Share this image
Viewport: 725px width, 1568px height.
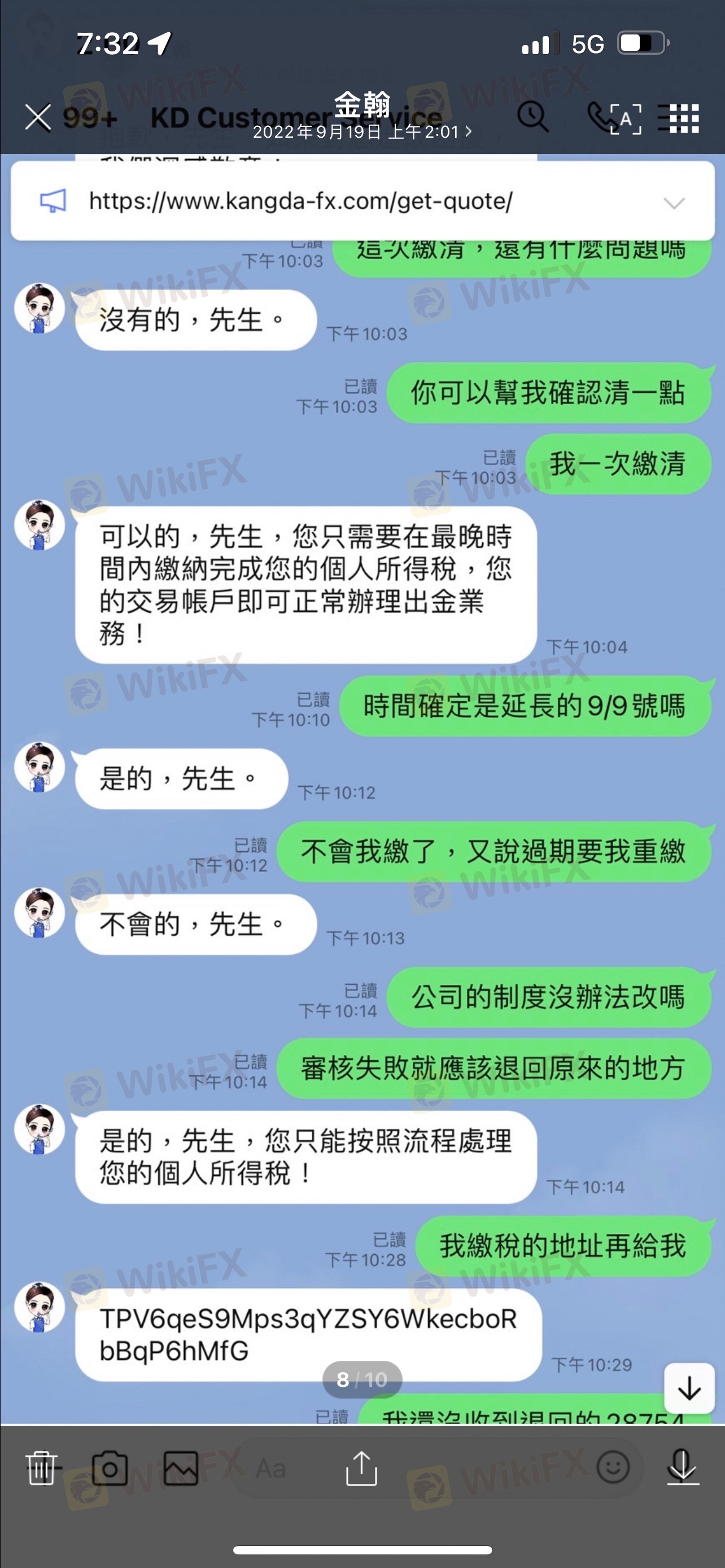pyautogui.click(x=361, y=1468)
